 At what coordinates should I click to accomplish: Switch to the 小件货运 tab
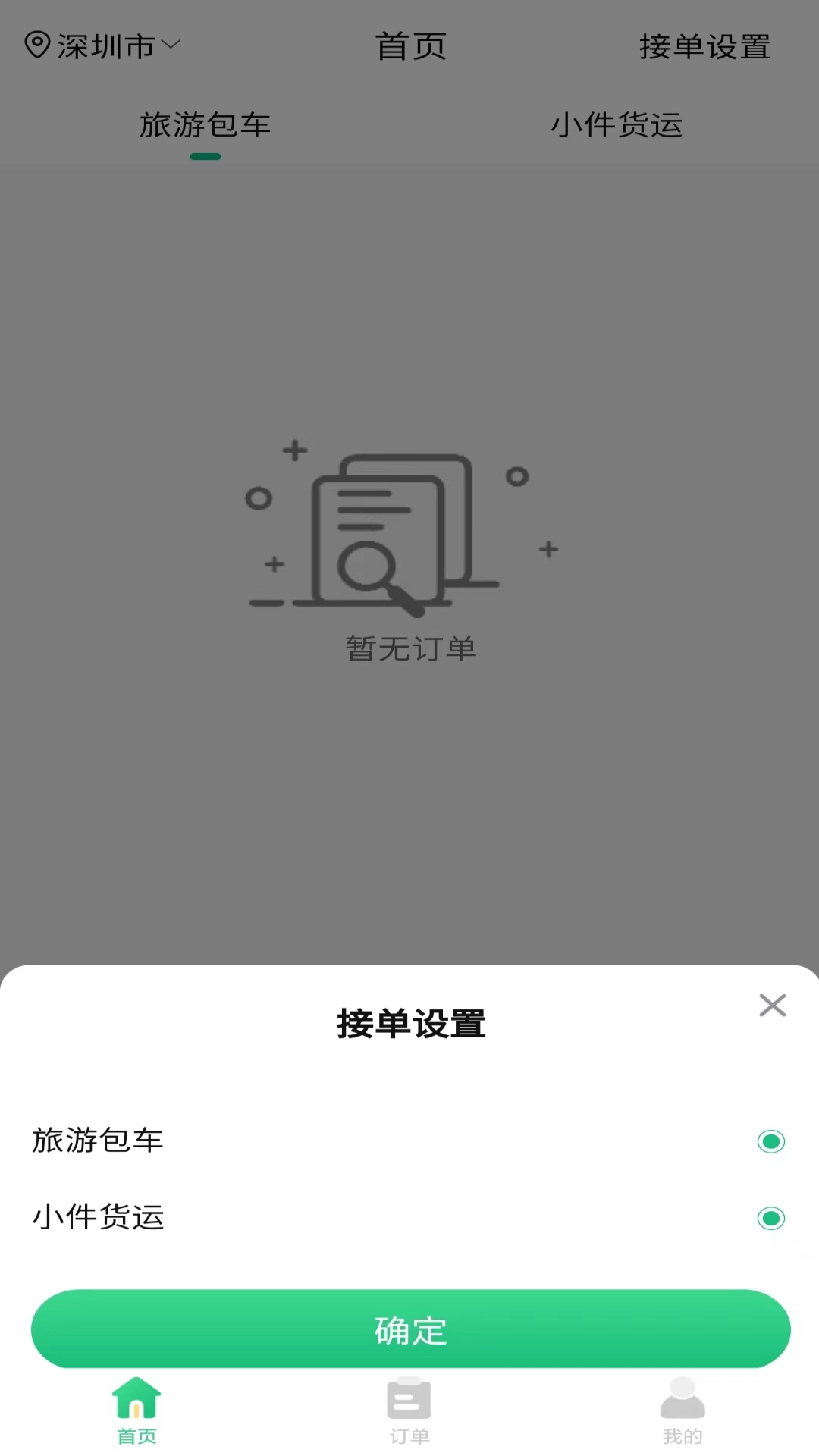pyautogui.click(x=616, y=126)
